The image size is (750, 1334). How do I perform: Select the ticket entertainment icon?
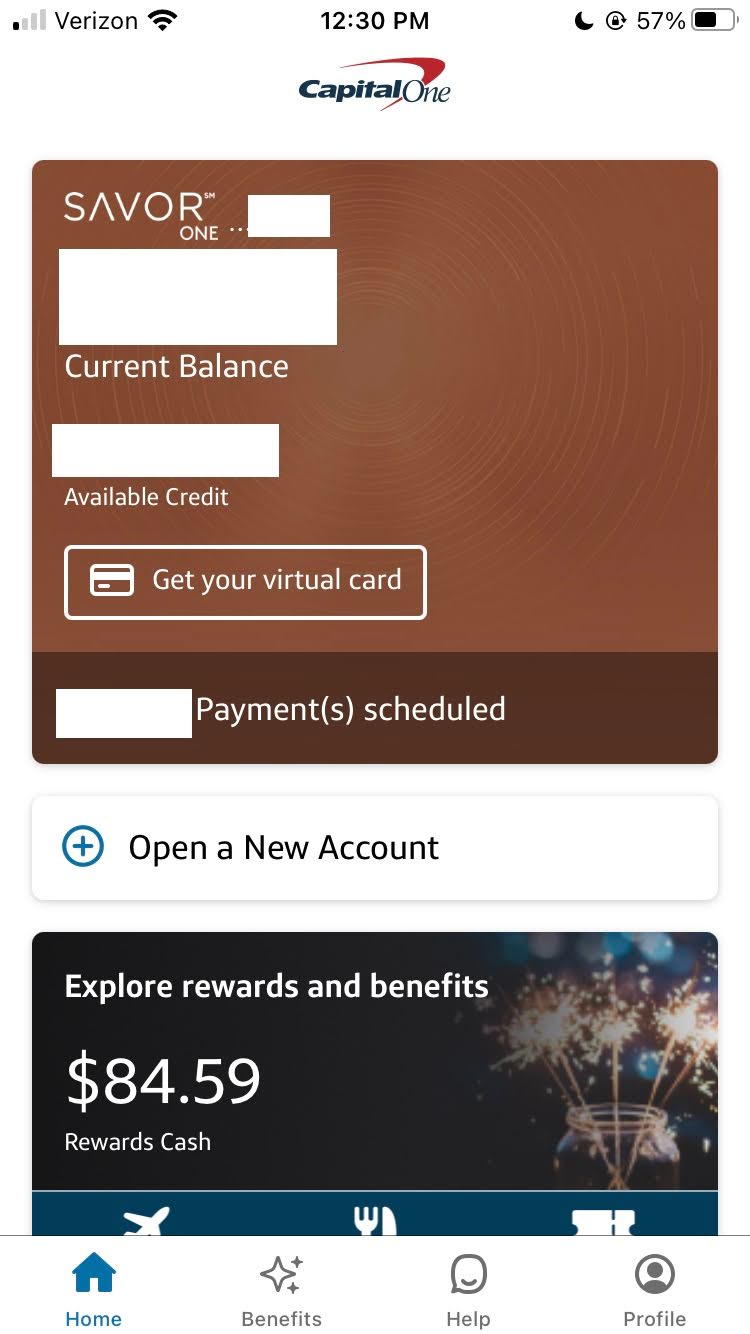point(603,1220)
